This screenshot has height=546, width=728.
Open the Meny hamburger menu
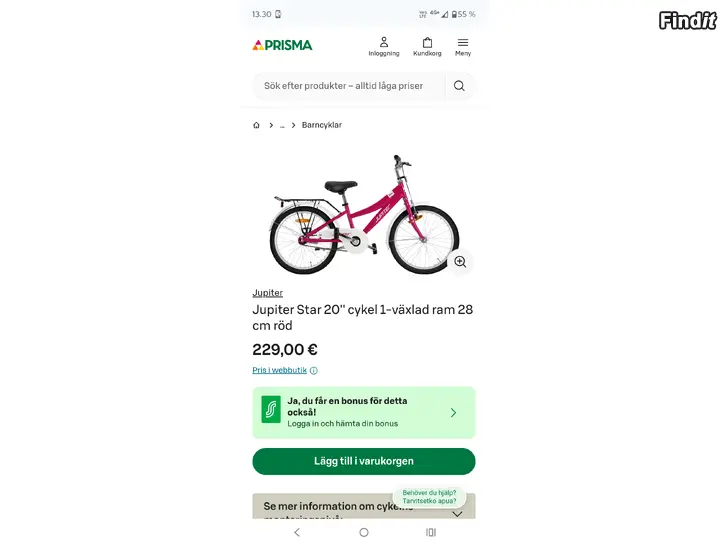tap(463, 46)
